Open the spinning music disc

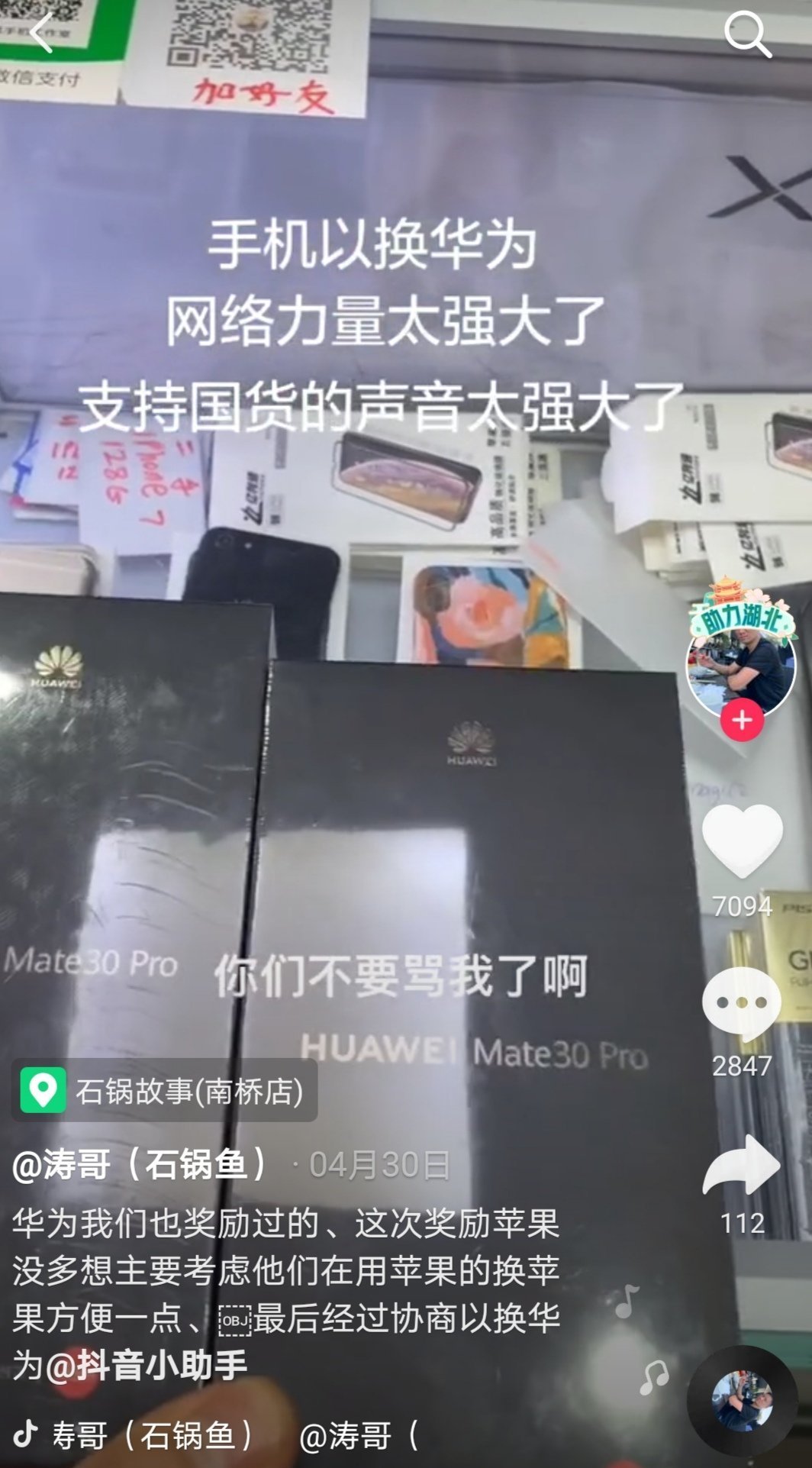[742, 1401]
